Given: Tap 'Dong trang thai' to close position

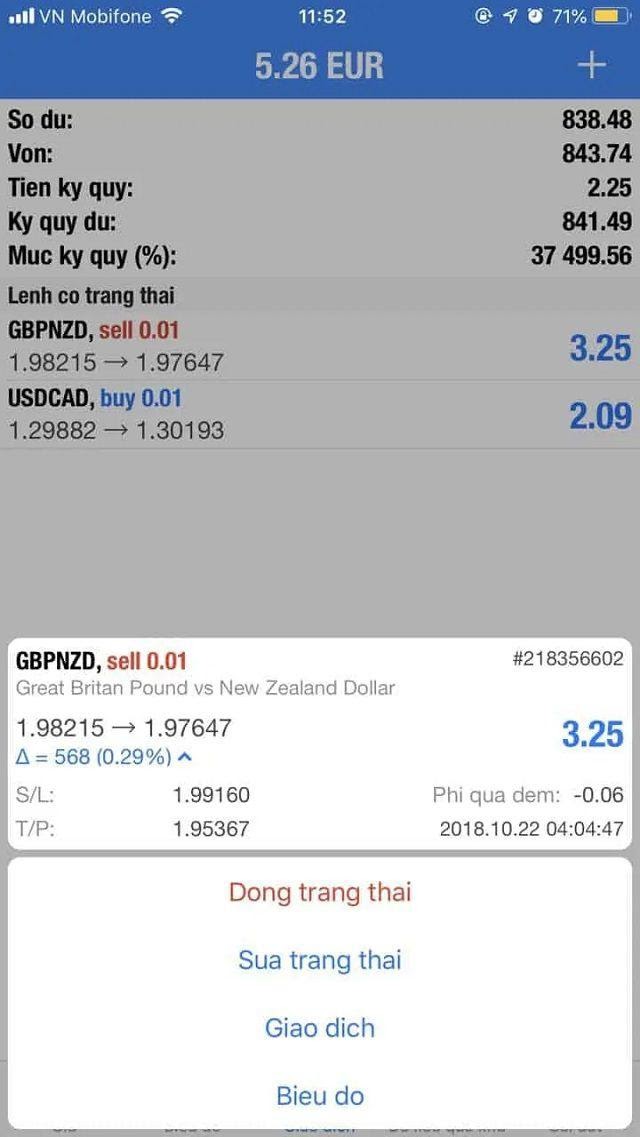Looking at the screenshot, I should point(320,892).
